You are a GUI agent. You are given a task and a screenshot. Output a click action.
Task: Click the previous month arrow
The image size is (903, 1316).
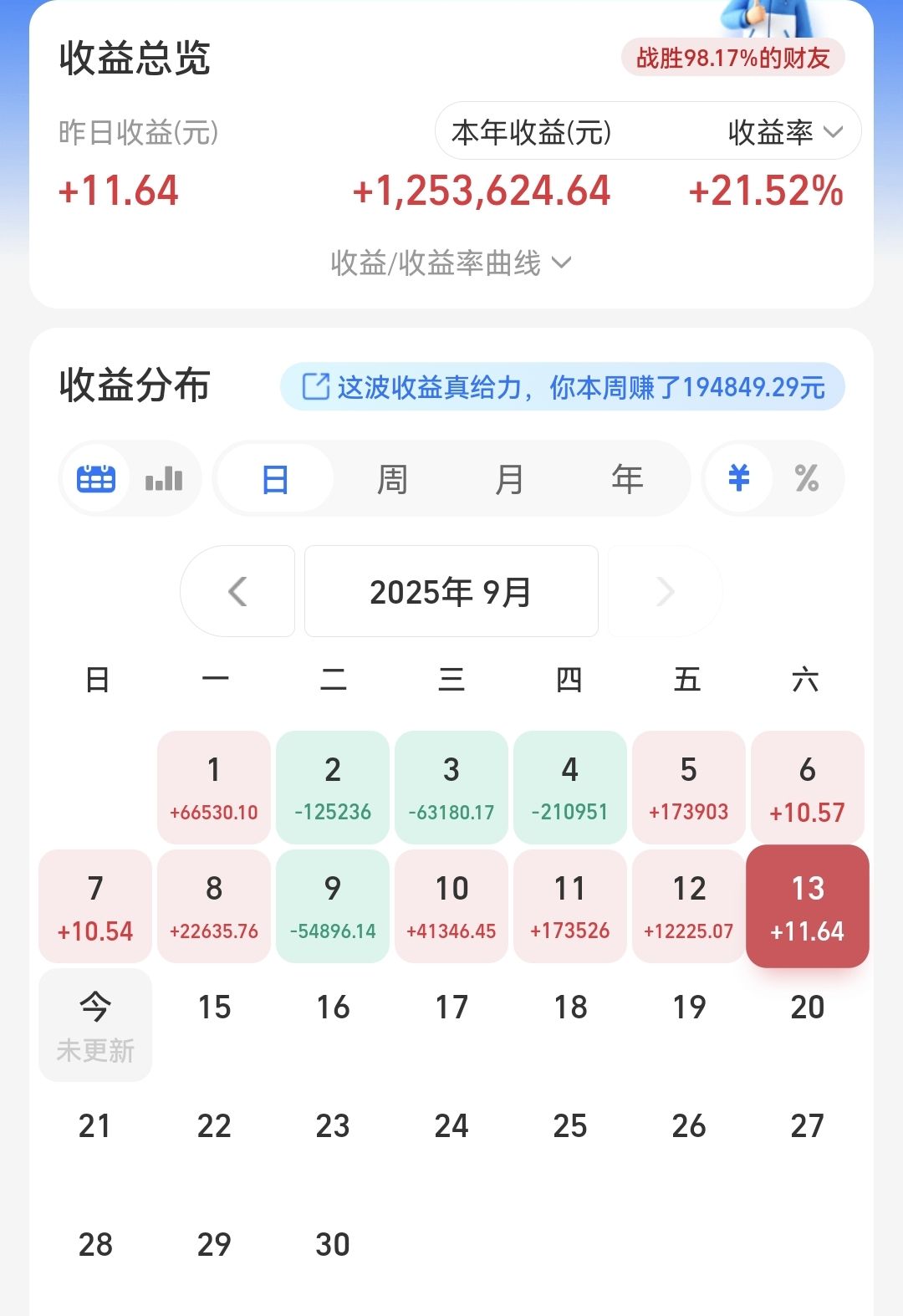pos(237,590)
